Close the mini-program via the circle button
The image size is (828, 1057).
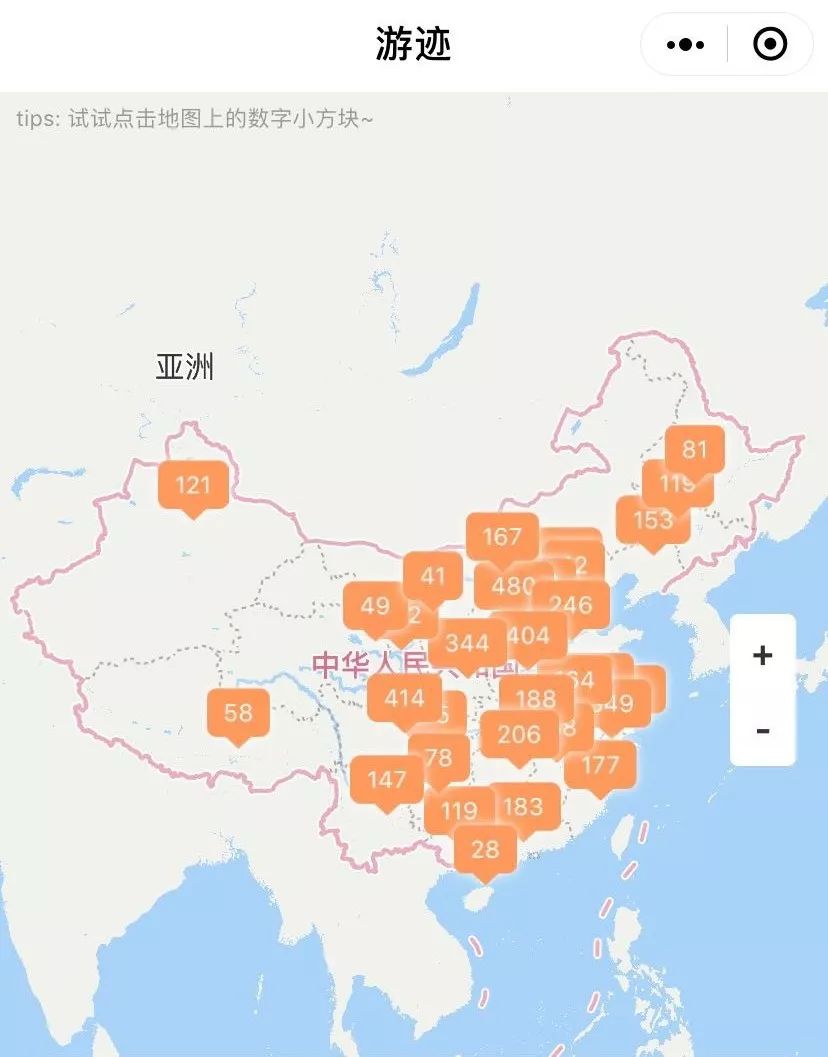coord(768,43)
